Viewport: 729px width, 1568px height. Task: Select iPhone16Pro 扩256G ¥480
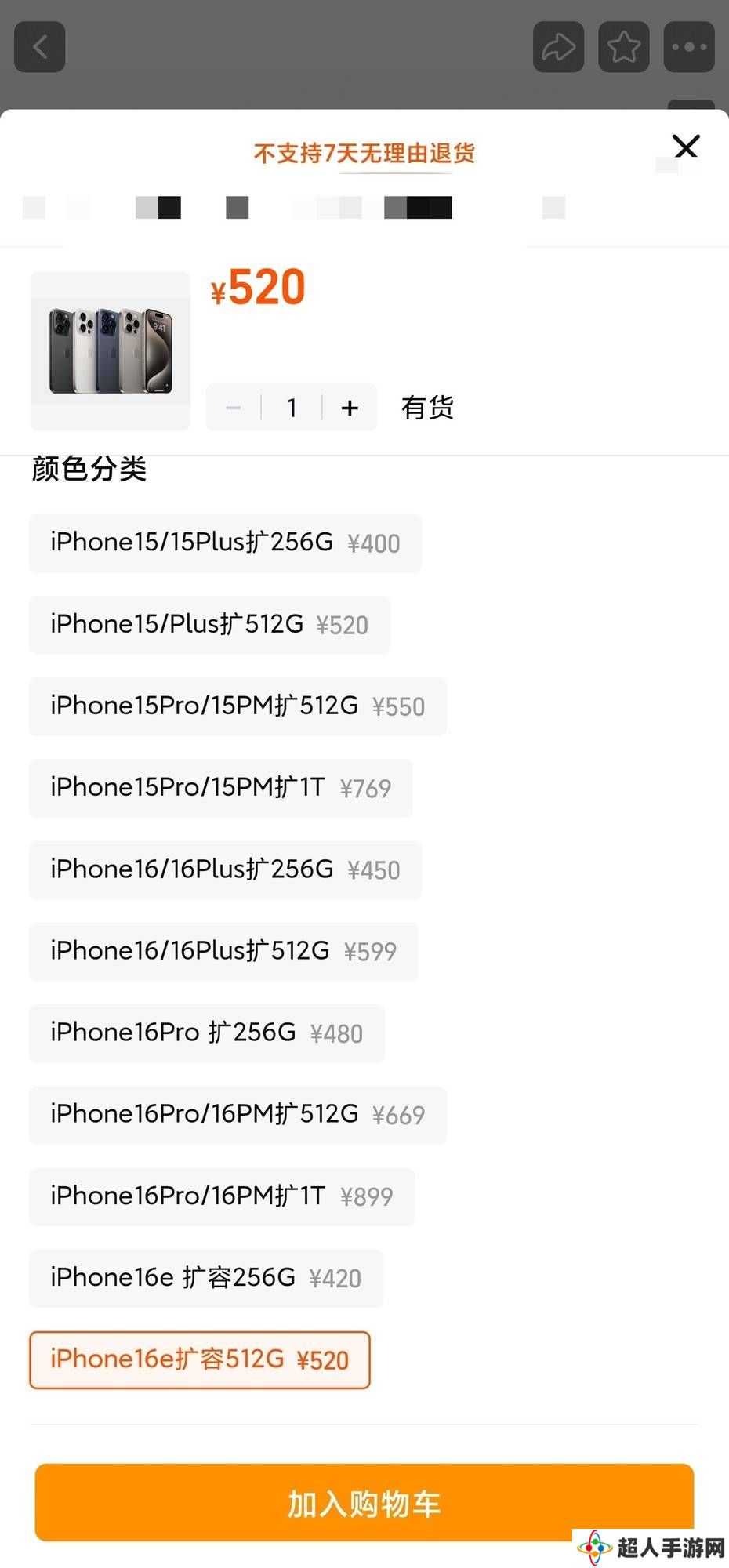click(207, 1033)
